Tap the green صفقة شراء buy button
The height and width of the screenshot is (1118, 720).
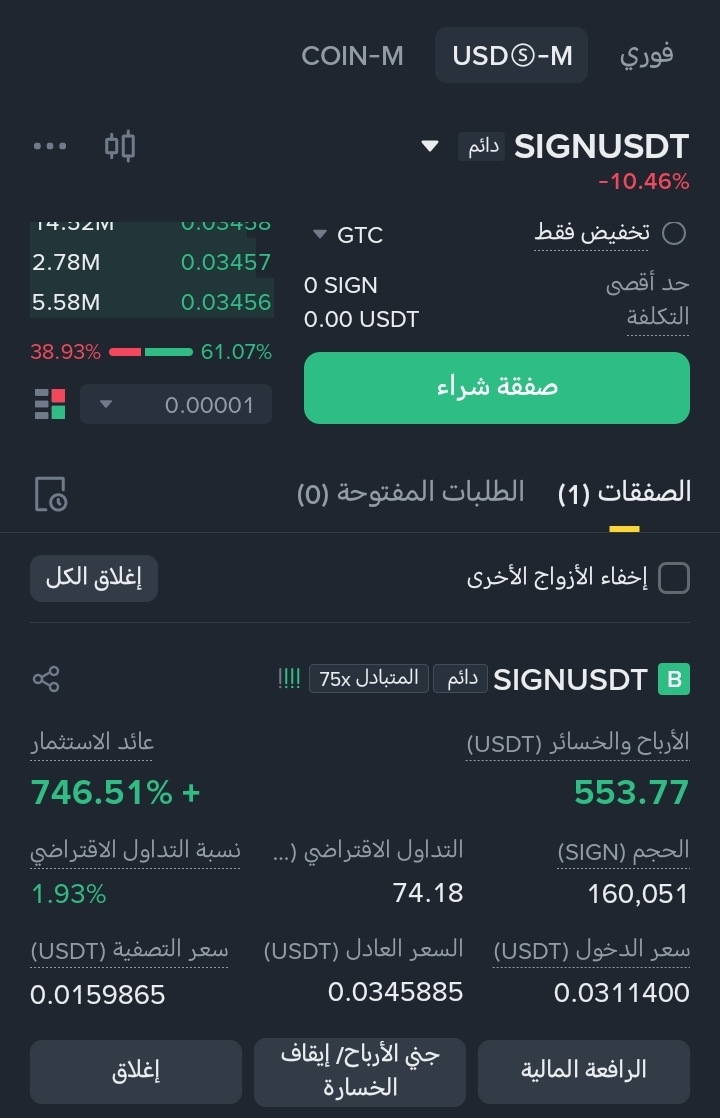coord(497,388)
